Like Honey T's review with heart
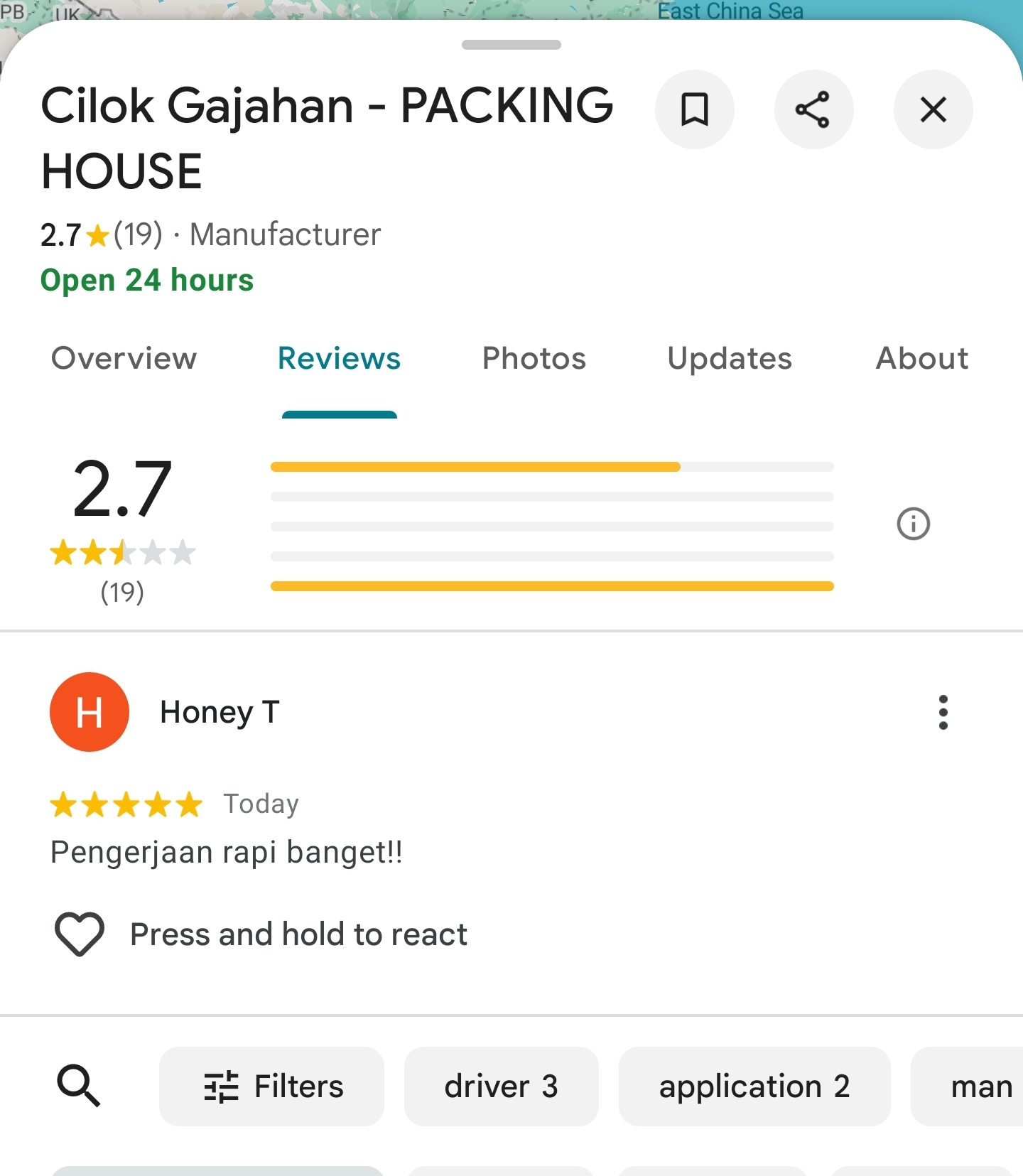Screen dimensions: 1023x1176 80,934
